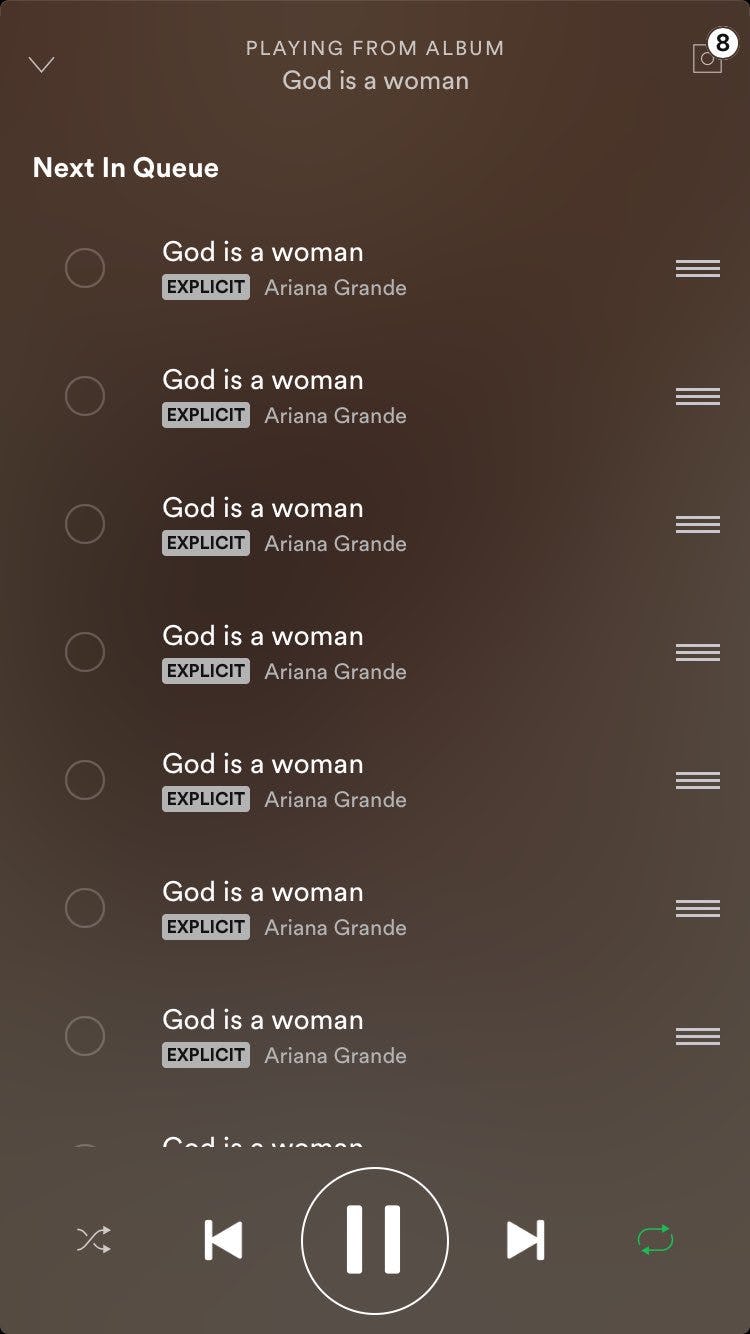This screenshot has height=1334, width=750.
Task: Turn off the green repeat button
Action: click(656, 1240)
